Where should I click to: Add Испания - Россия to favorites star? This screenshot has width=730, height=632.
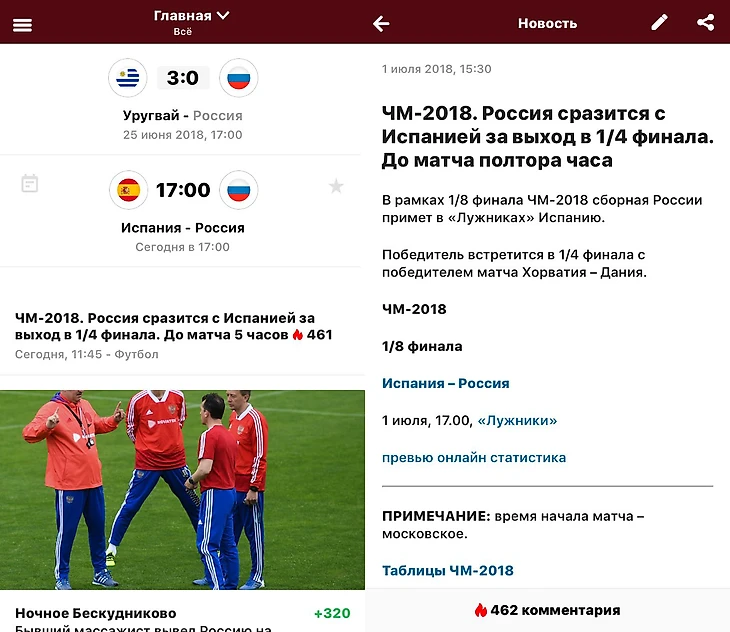click(x=336, y=186)
